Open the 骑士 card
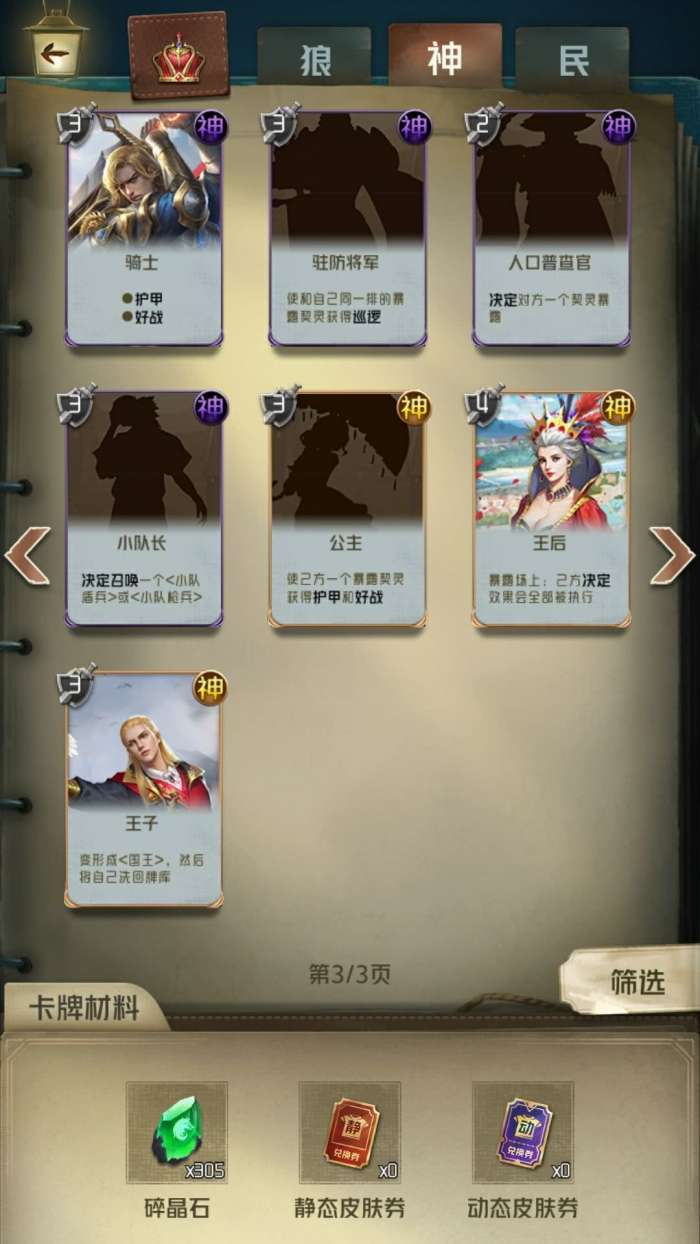Viewport: 700px width, 1244px height. pyautogui.click(x=145, y=228)
